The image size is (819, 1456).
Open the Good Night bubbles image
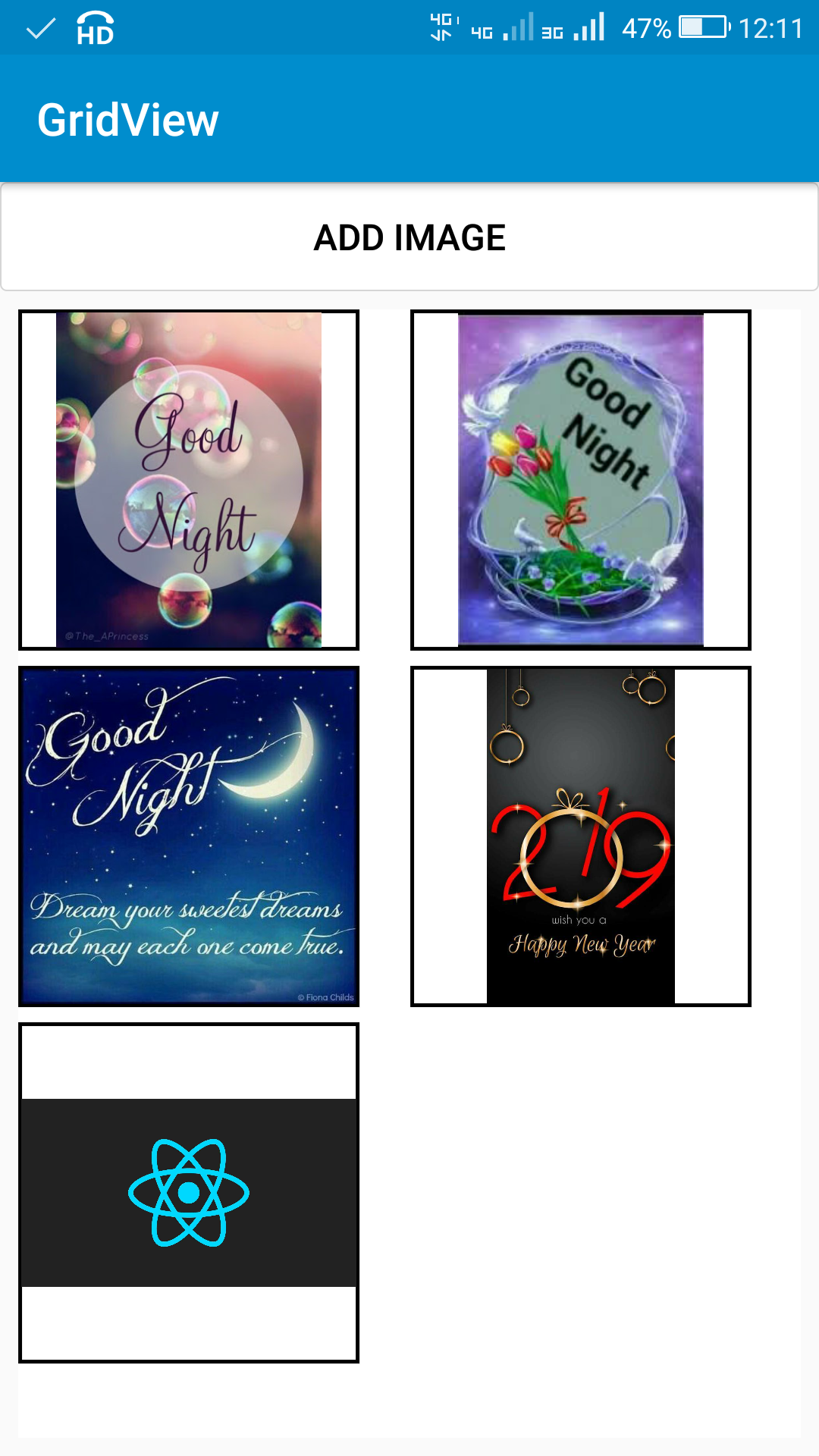pyautogui.click(x=189, y=480)
